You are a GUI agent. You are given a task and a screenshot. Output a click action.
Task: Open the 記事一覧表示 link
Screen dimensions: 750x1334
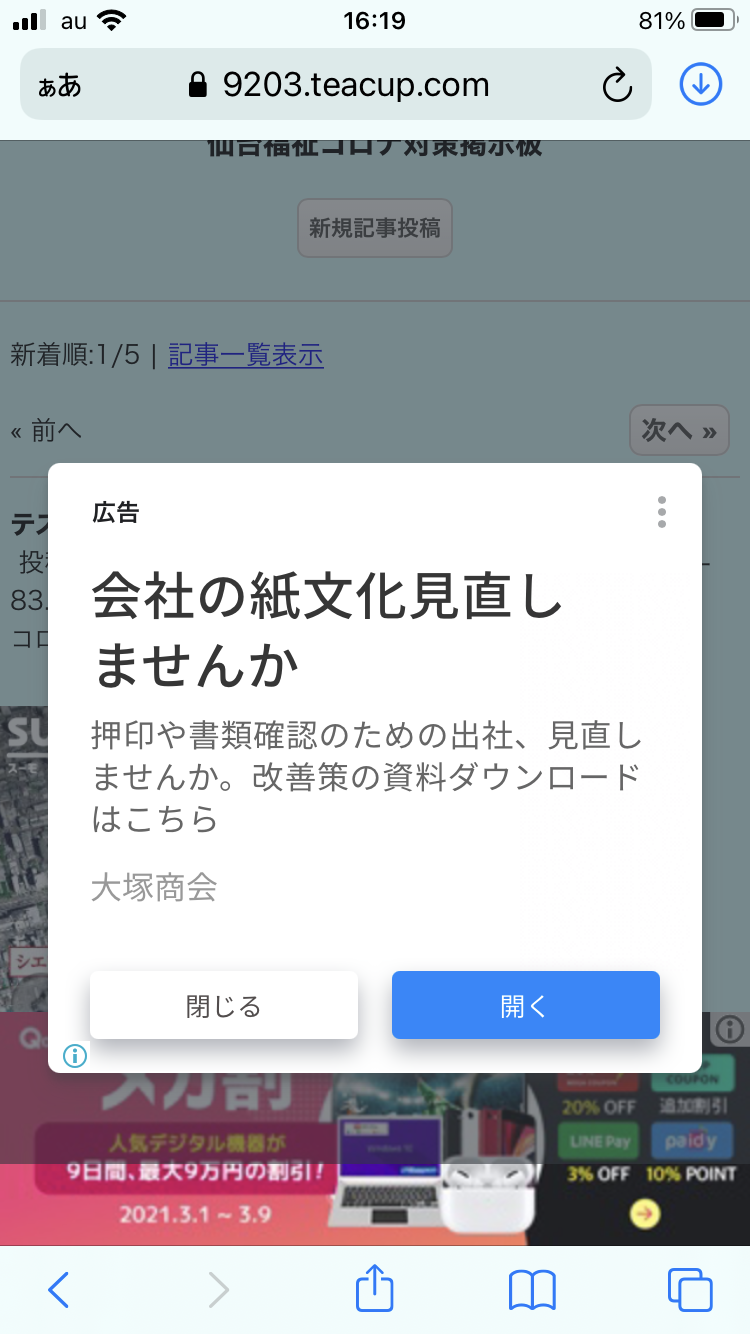pos(246,354)
